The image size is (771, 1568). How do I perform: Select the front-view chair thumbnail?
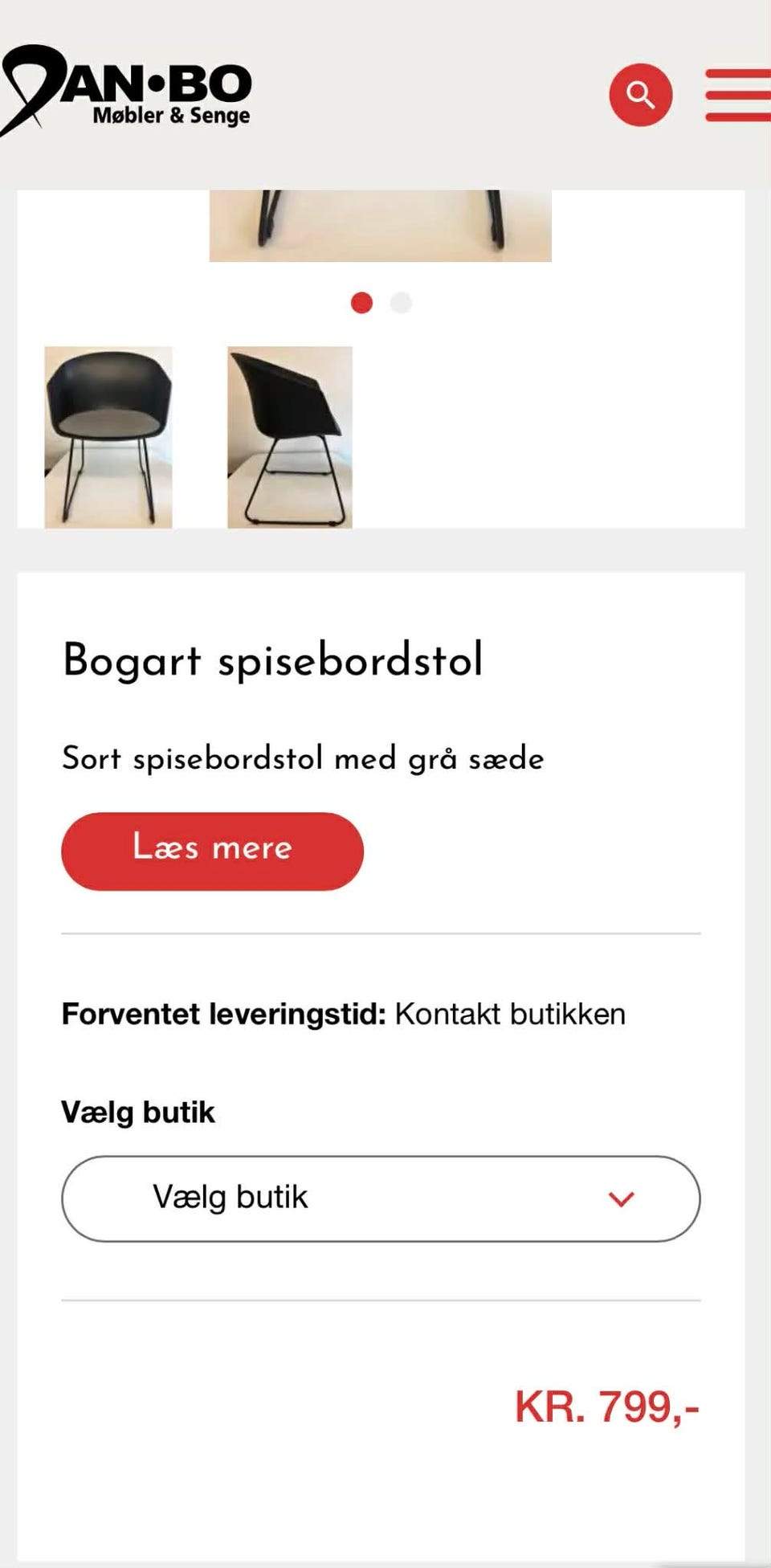(108, 437)
